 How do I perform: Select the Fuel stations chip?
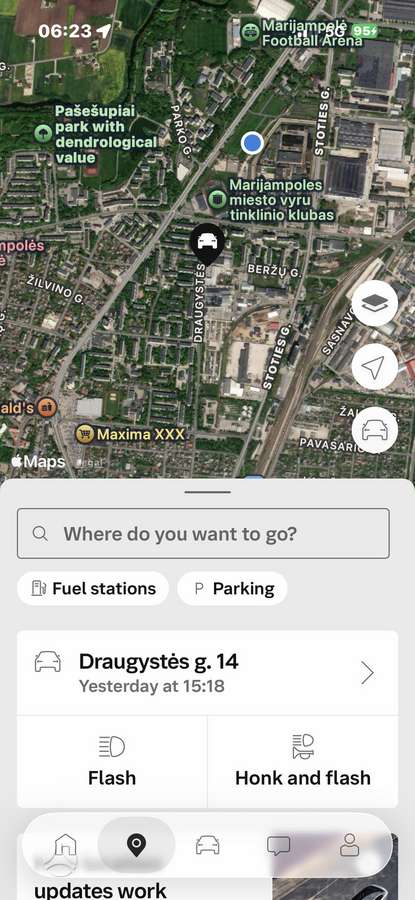click(x=93, y=588)
